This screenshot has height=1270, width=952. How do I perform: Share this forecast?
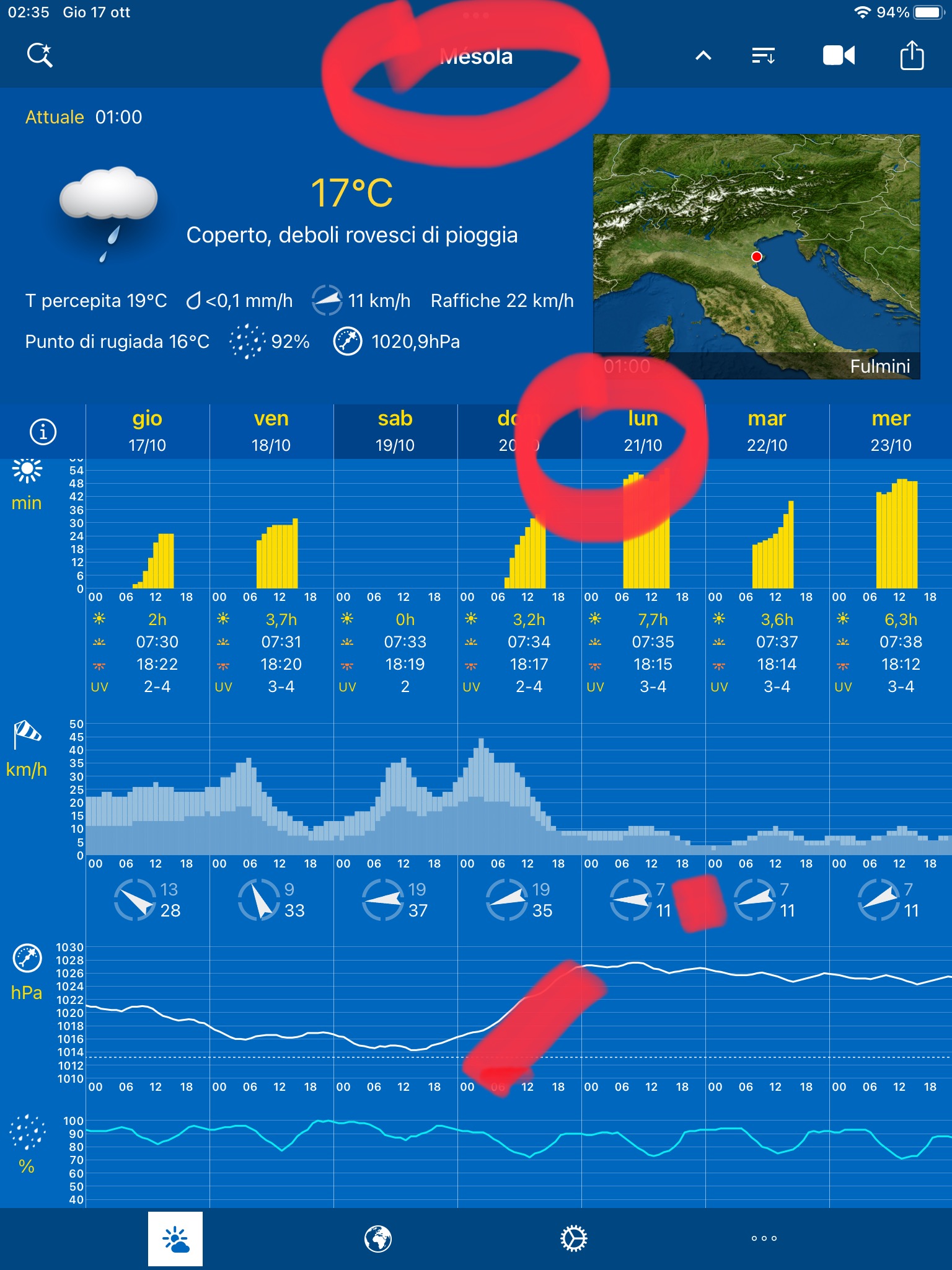[911, 56]
